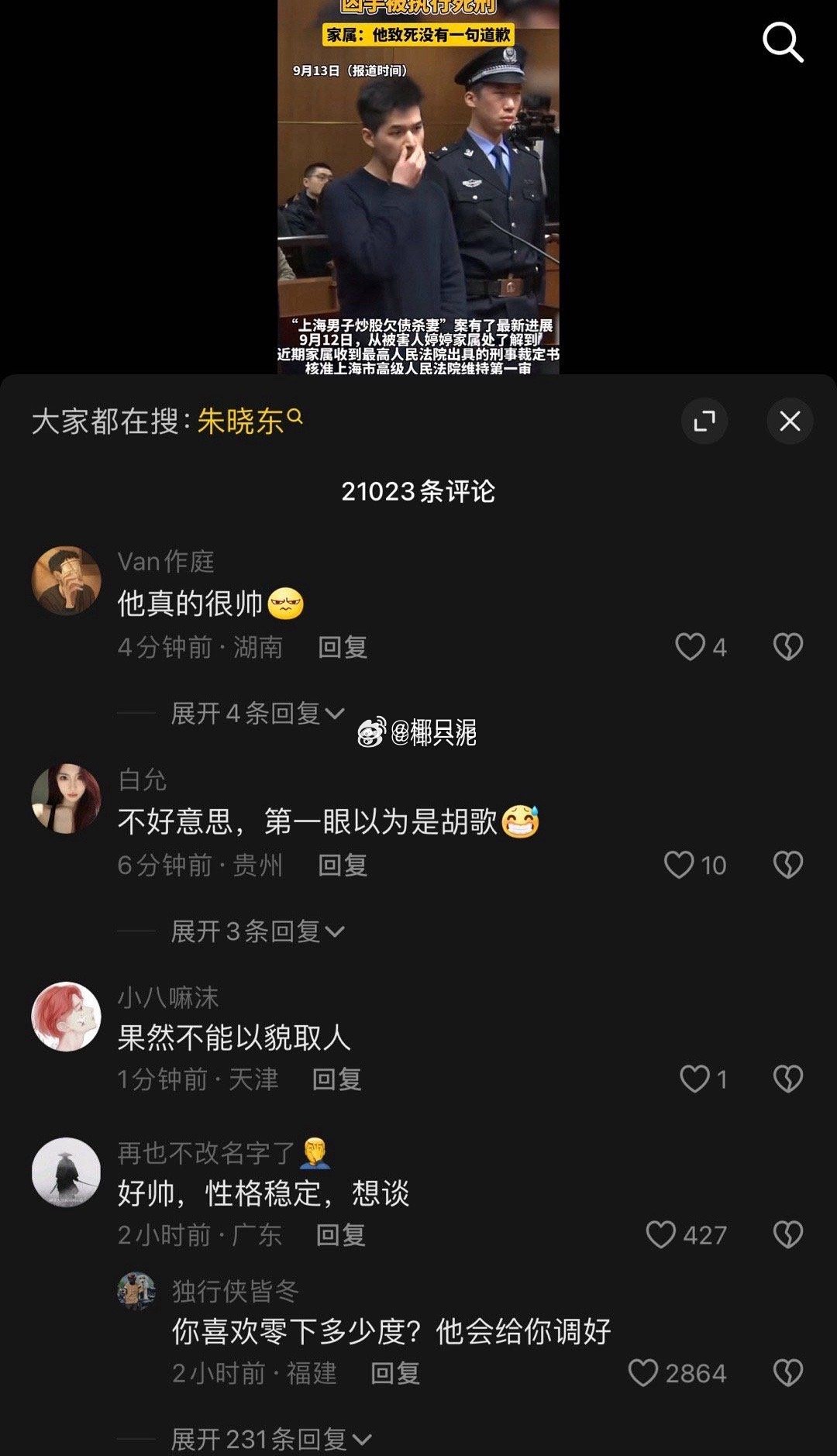837x1456 pixels.
Task: Expand comments panel to full screen
Action: [704, 422]
